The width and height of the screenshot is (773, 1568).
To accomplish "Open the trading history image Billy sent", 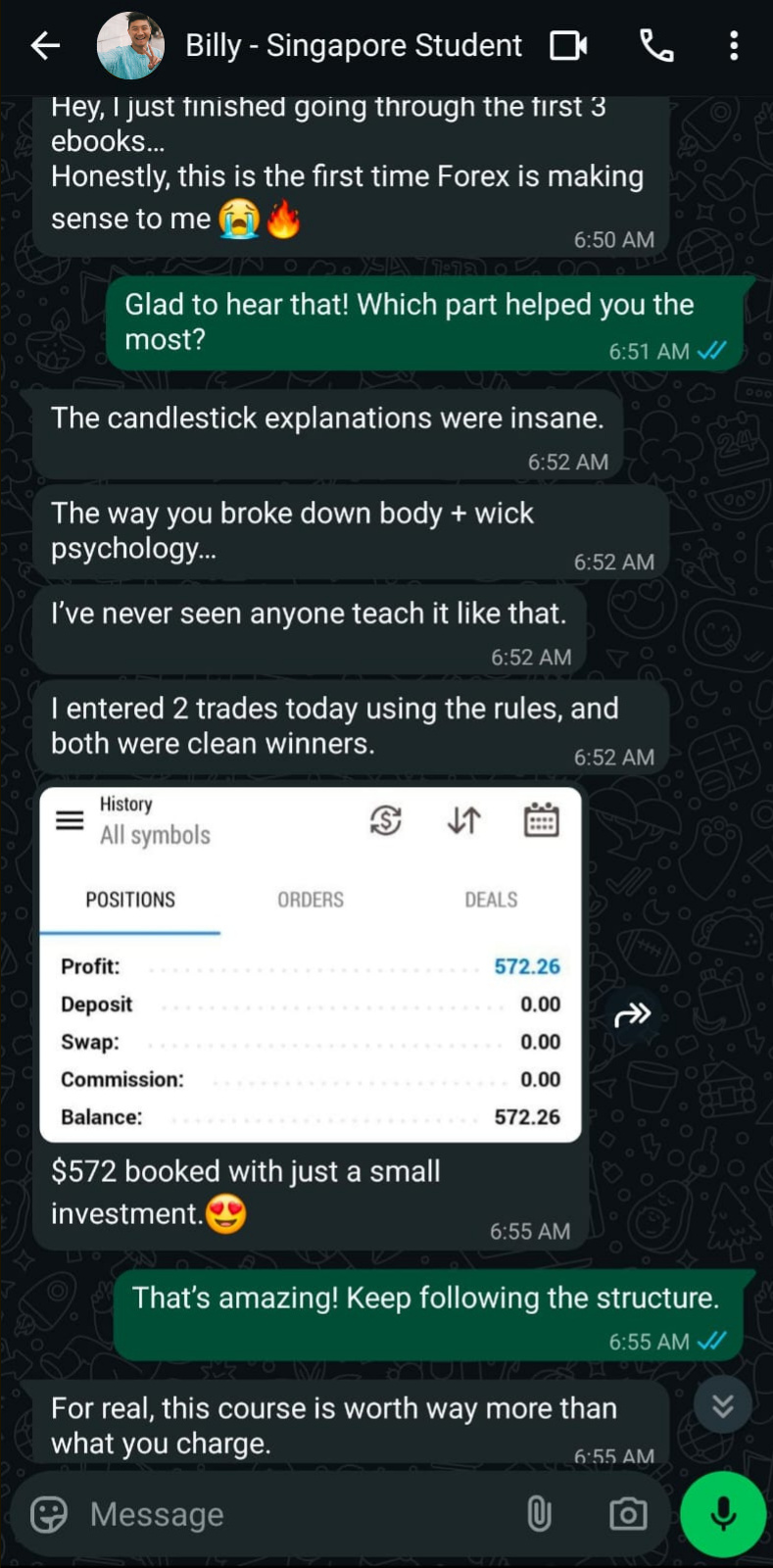I will 310,964.
